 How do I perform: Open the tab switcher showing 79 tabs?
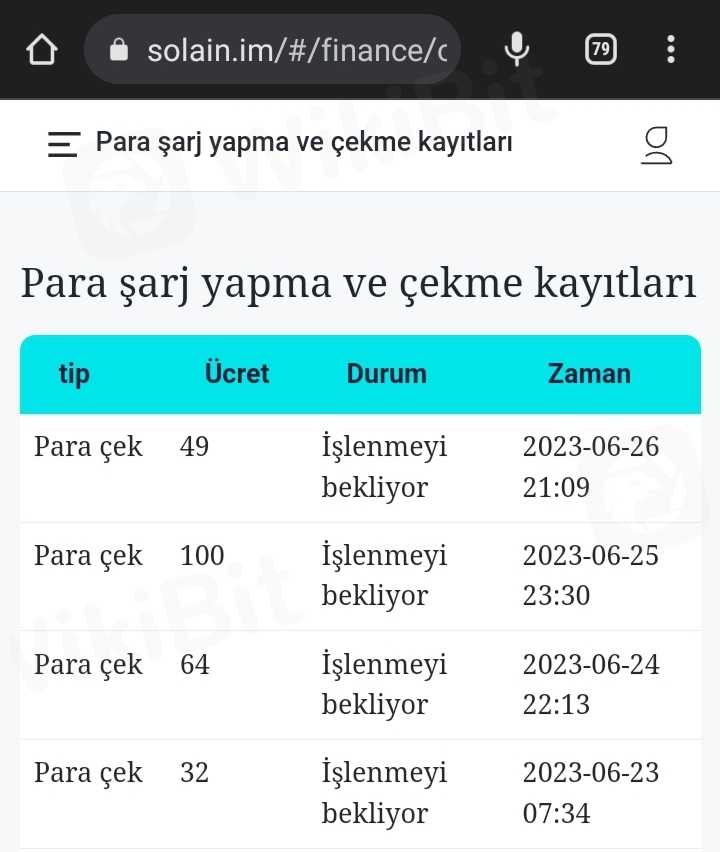tap(600, 49)
